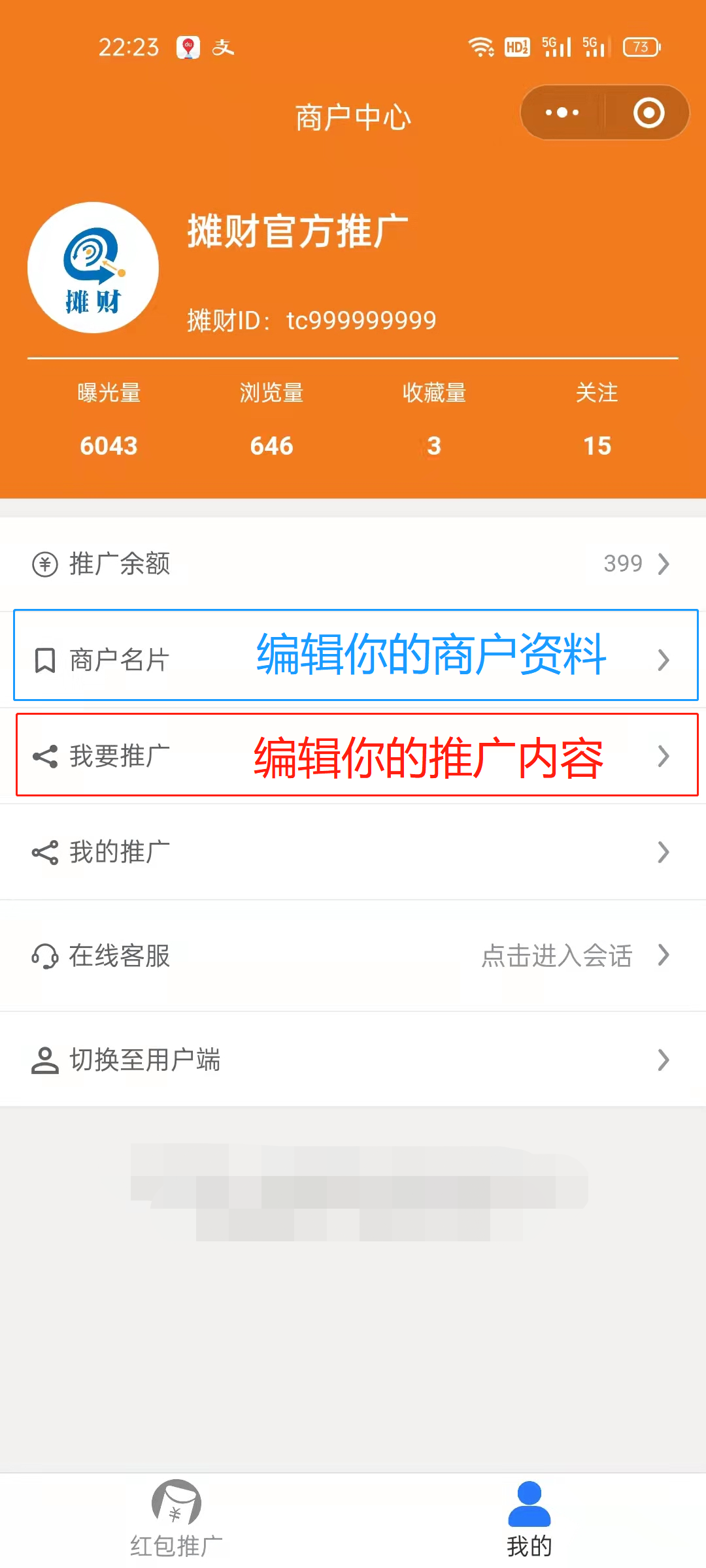This screenshot has width=706, height=1568.
Task: Close the mini program via the circle button
Action: pos(648,112)
